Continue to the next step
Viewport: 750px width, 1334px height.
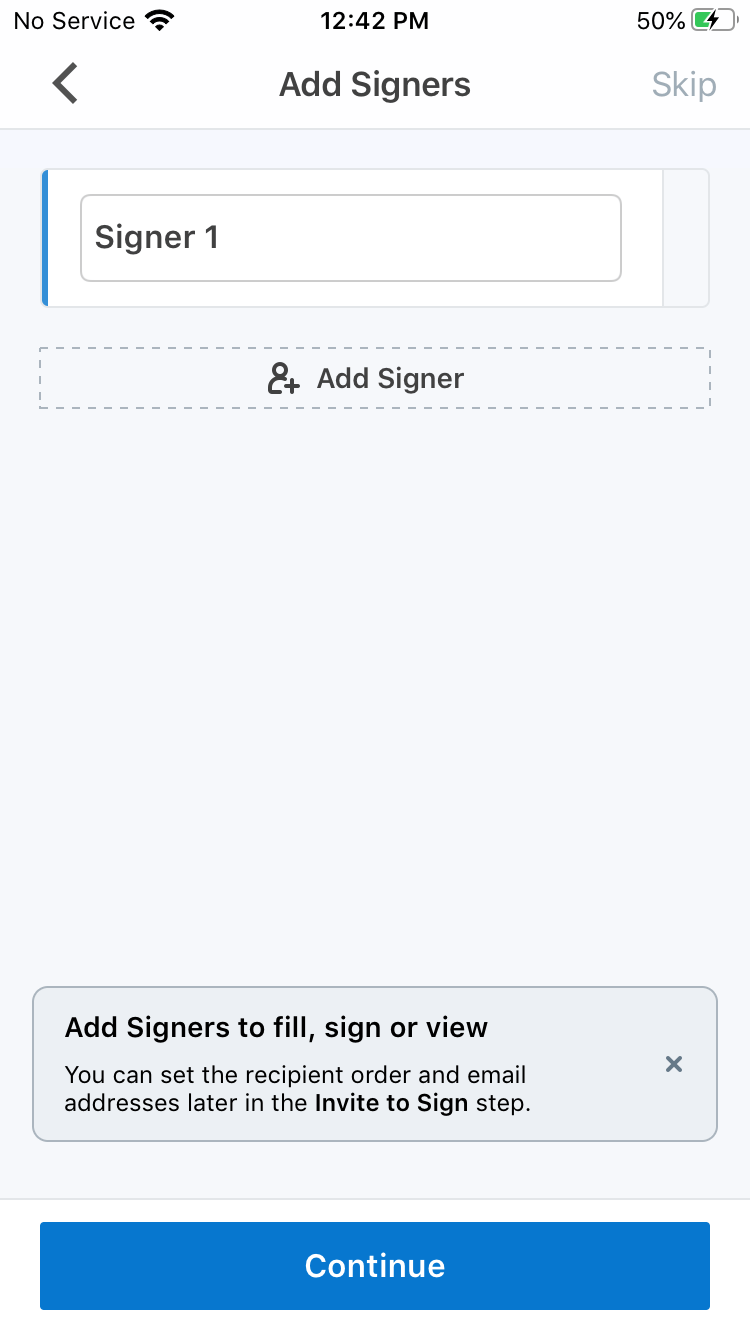click(x=375, y=1266)
